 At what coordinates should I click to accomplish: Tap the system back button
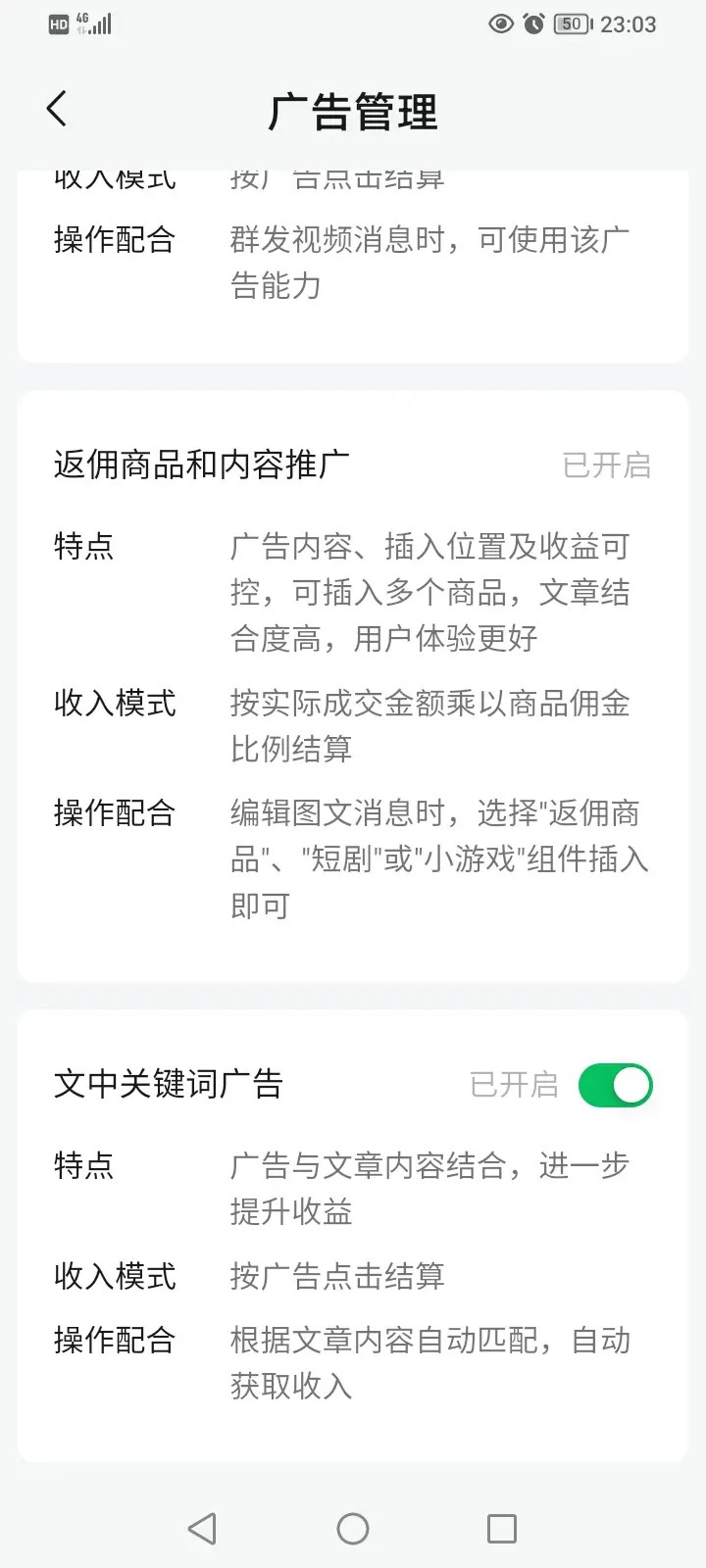(x=202, y=1528)
